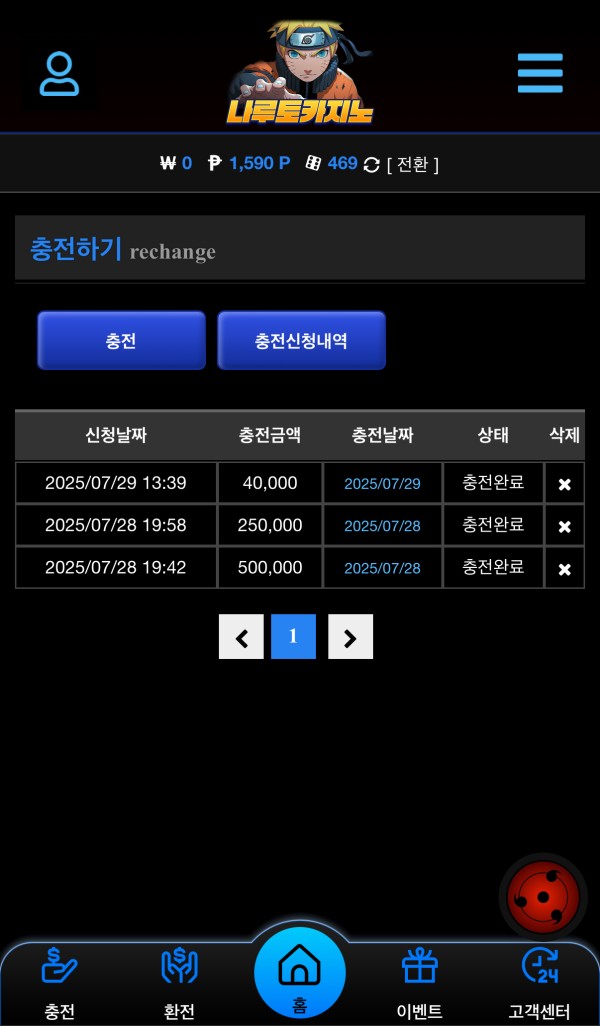
Task: Delete the 250,000 charge record
Action: [564, 526]
